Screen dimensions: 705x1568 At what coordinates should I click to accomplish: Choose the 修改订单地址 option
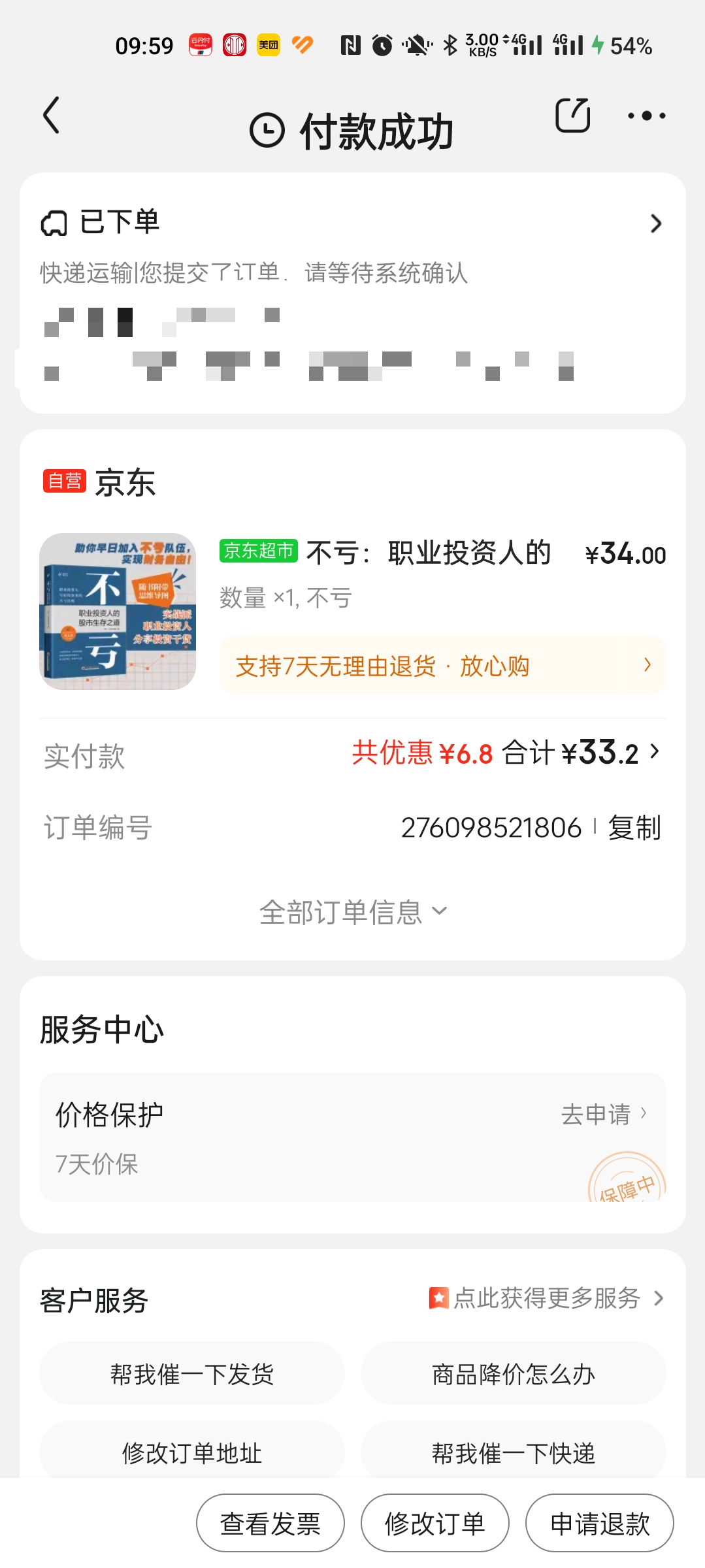coord(192,1453)
